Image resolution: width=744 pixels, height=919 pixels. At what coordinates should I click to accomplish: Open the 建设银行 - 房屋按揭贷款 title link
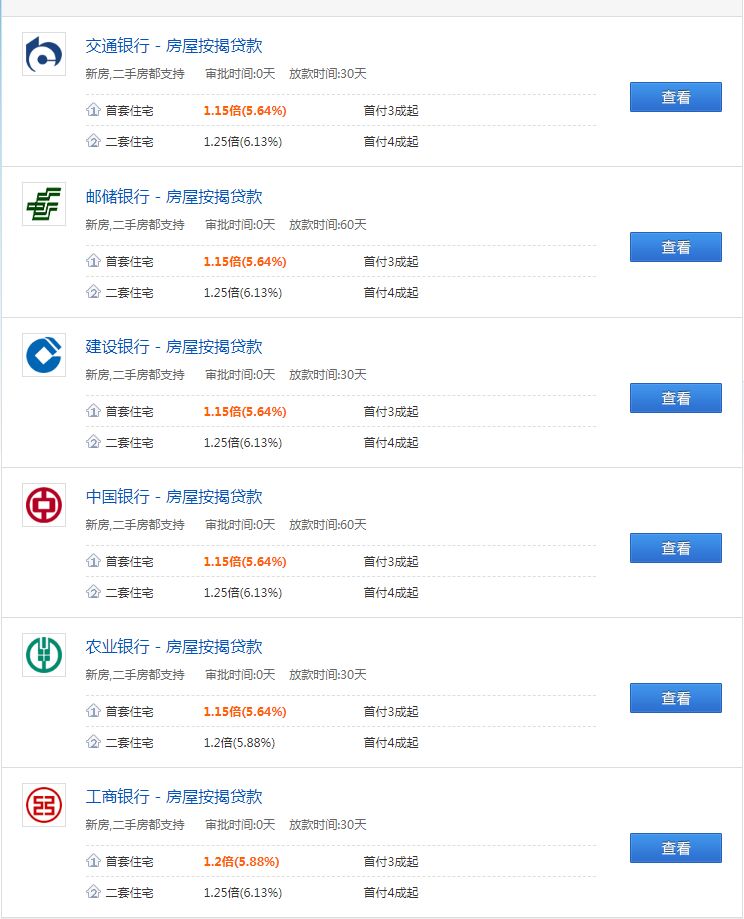tap(174, 346)
